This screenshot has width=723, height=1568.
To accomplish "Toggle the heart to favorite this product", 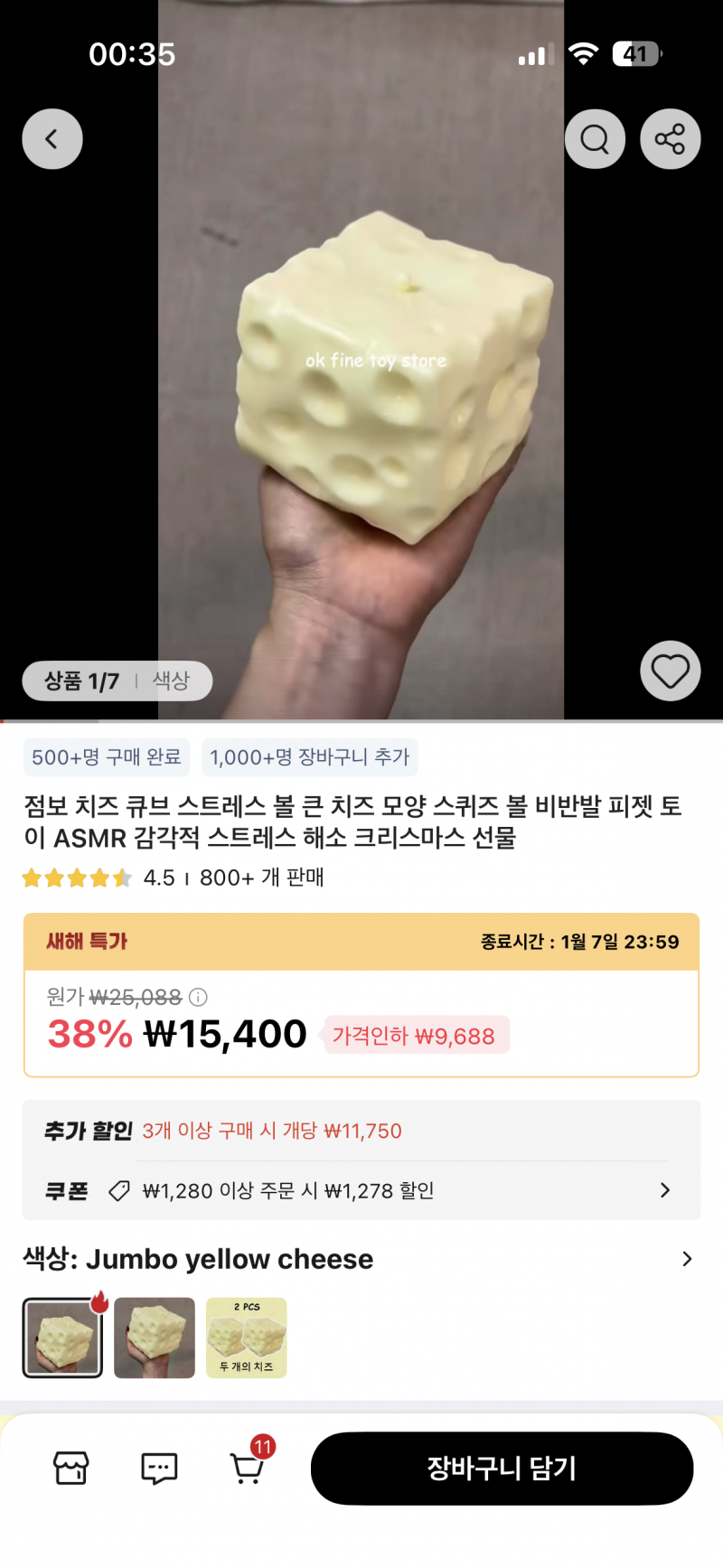I will [x=670, y=671].
